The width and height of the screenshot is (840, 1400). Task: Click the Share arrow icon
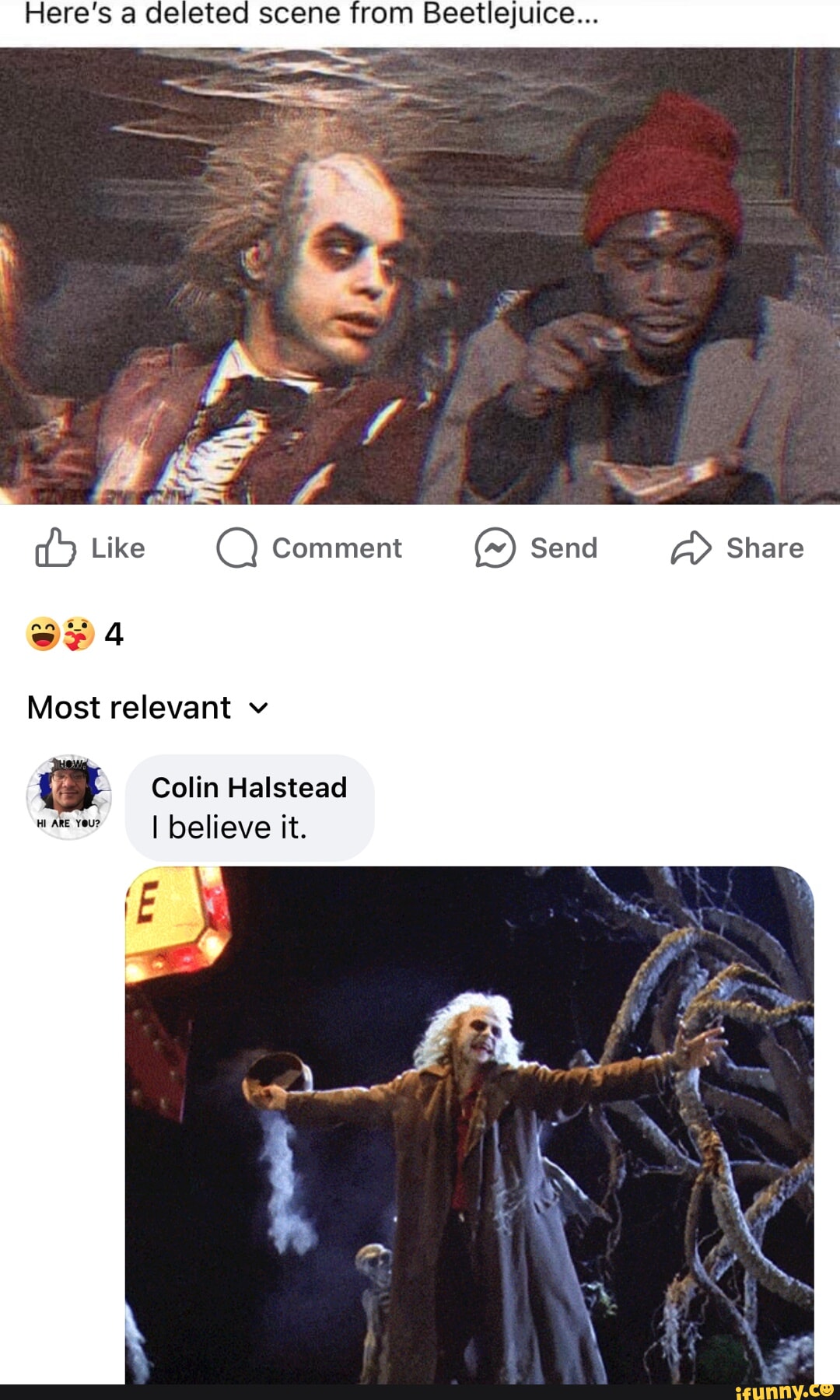pos(693,548)
